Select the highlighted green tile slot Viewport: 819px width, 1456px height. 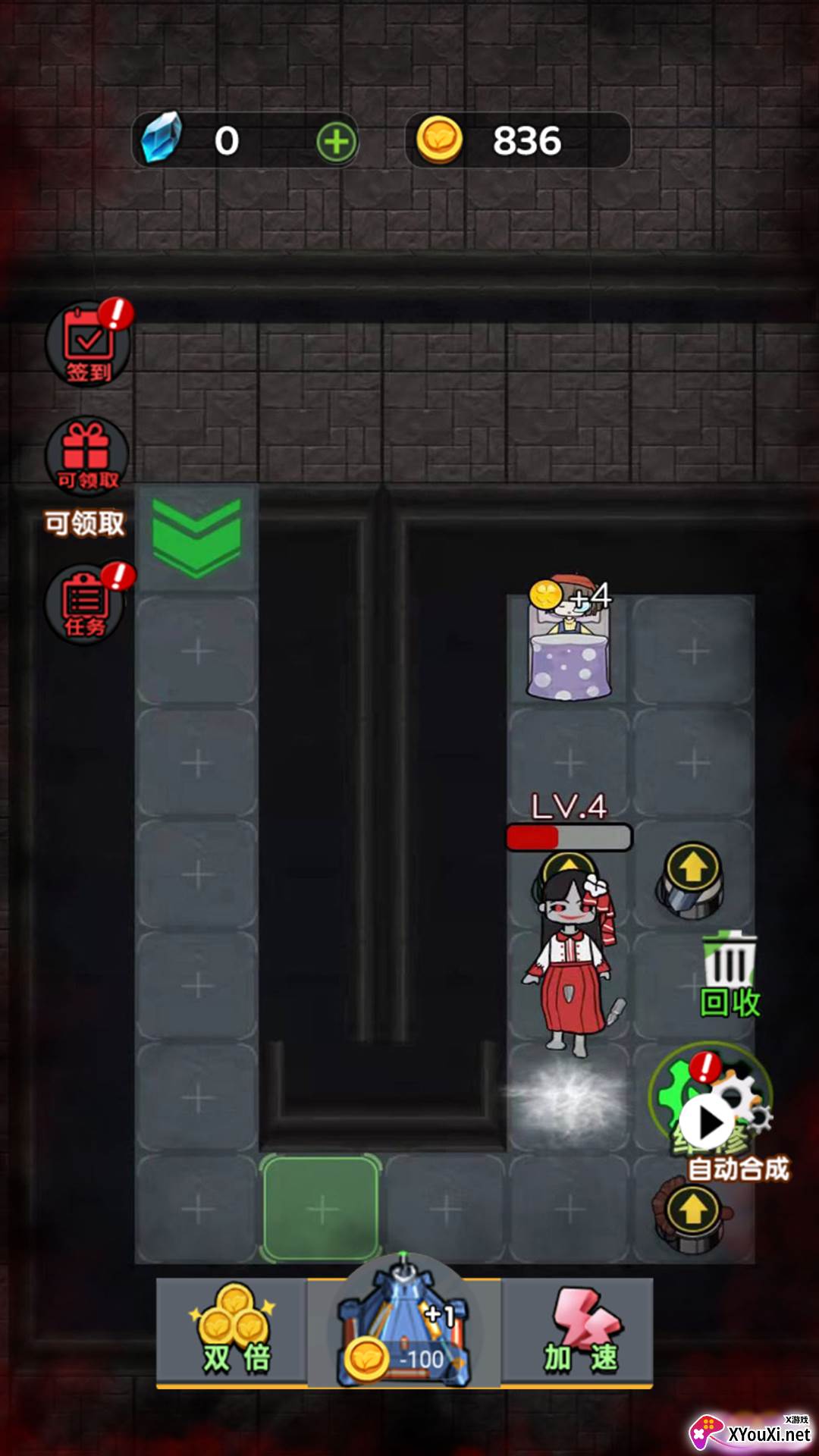[x=321, y=1208]
